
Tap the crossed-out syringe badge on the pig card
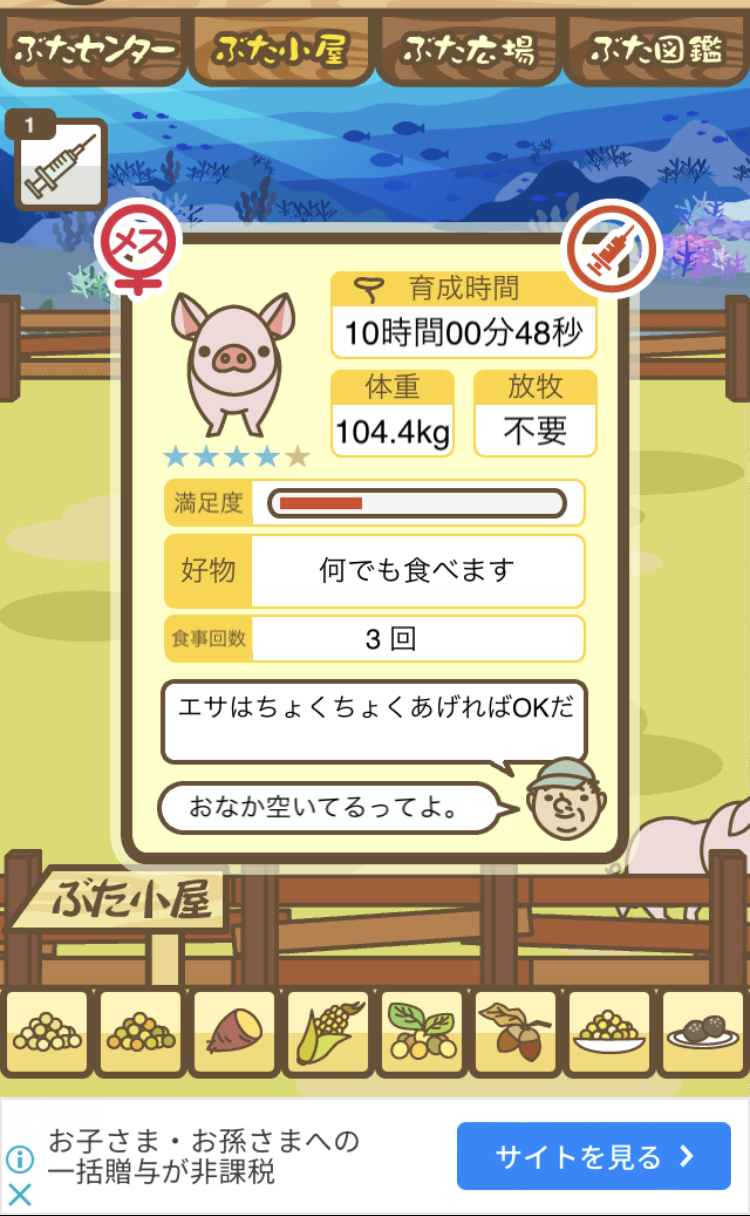(611, 250)
